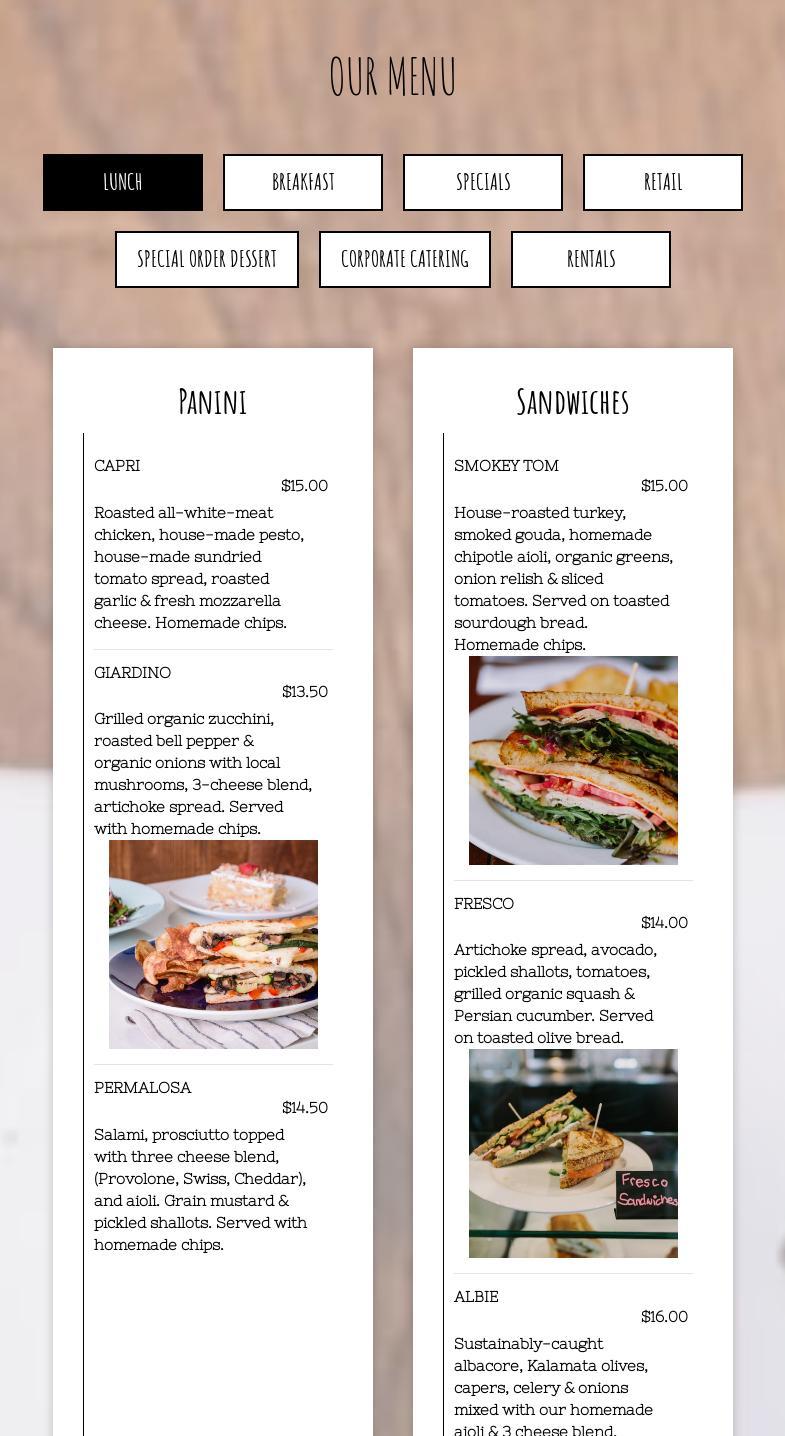View the Retail section
This screenshot has width=785, height=1436.
[663, 182]
